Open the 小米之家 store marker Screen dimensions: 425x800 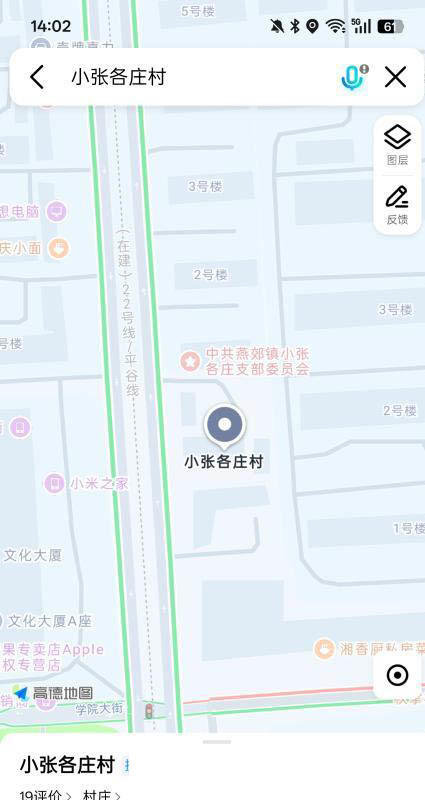tap(54, 483)
